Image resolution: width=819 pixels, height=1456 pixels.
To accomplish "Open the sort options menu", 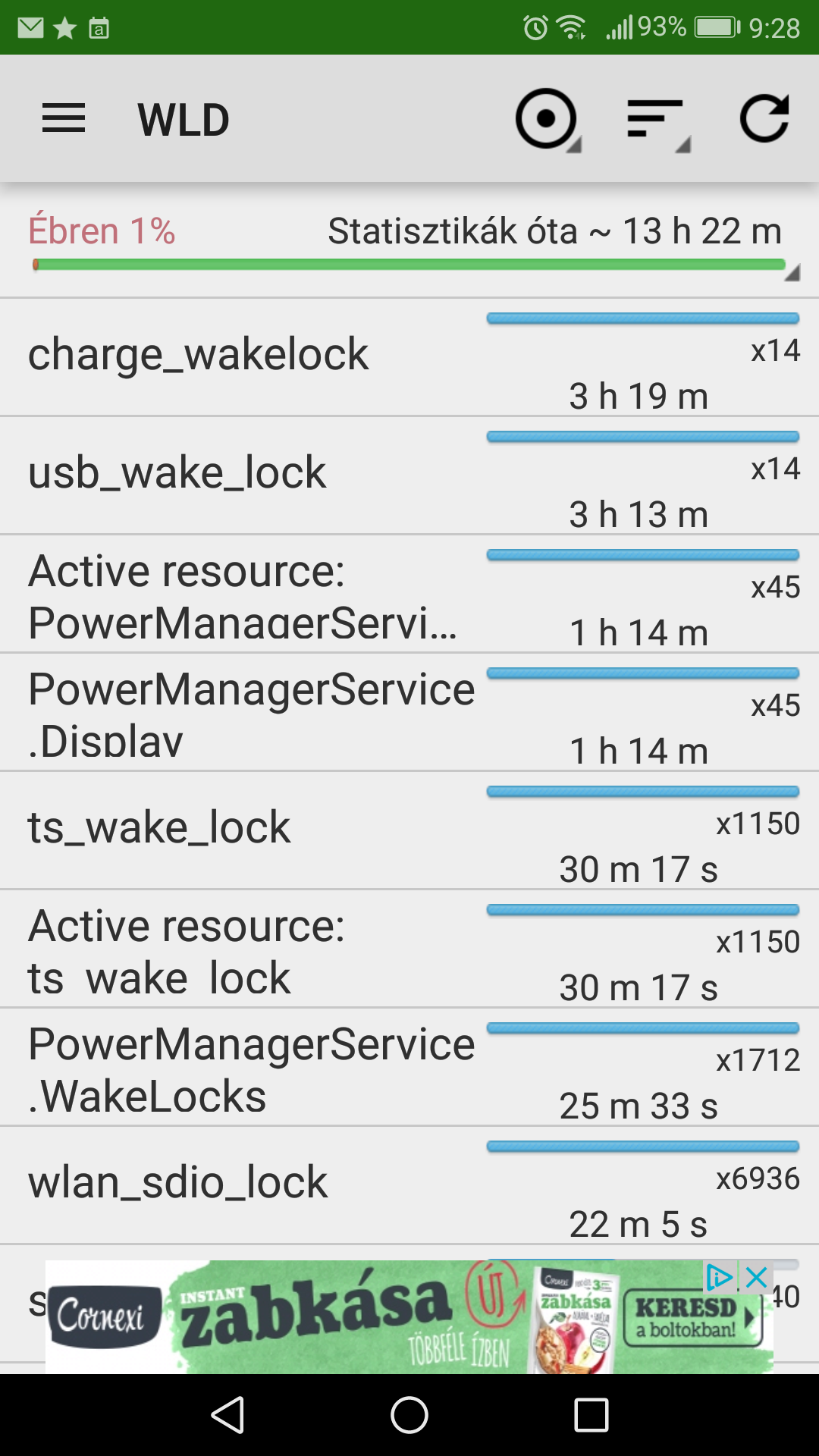I will pyautogui.click(x=657, y=119).
